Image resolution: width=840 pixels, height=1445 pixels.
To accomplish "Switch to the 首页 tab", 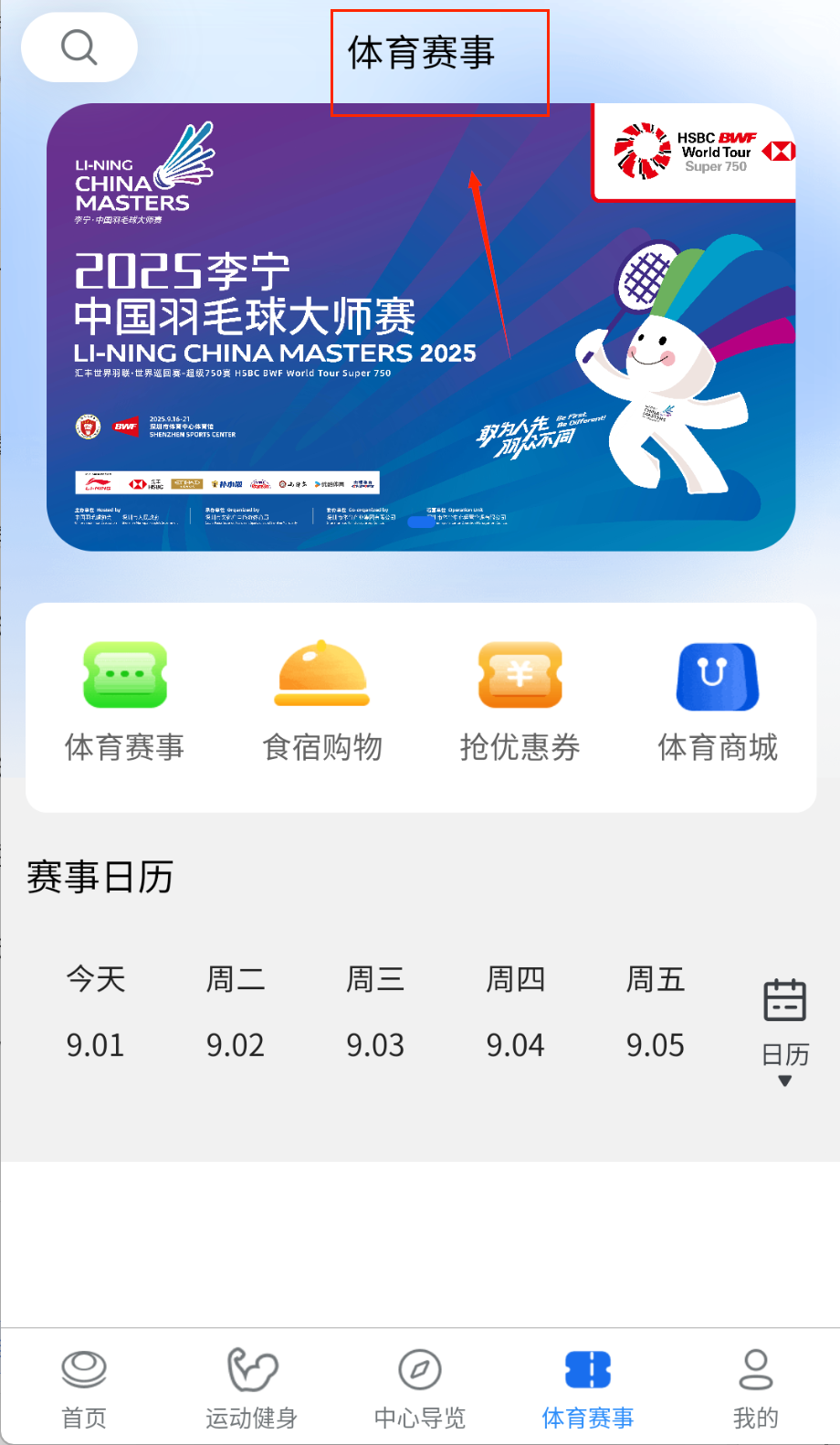I will [84, 1387].
